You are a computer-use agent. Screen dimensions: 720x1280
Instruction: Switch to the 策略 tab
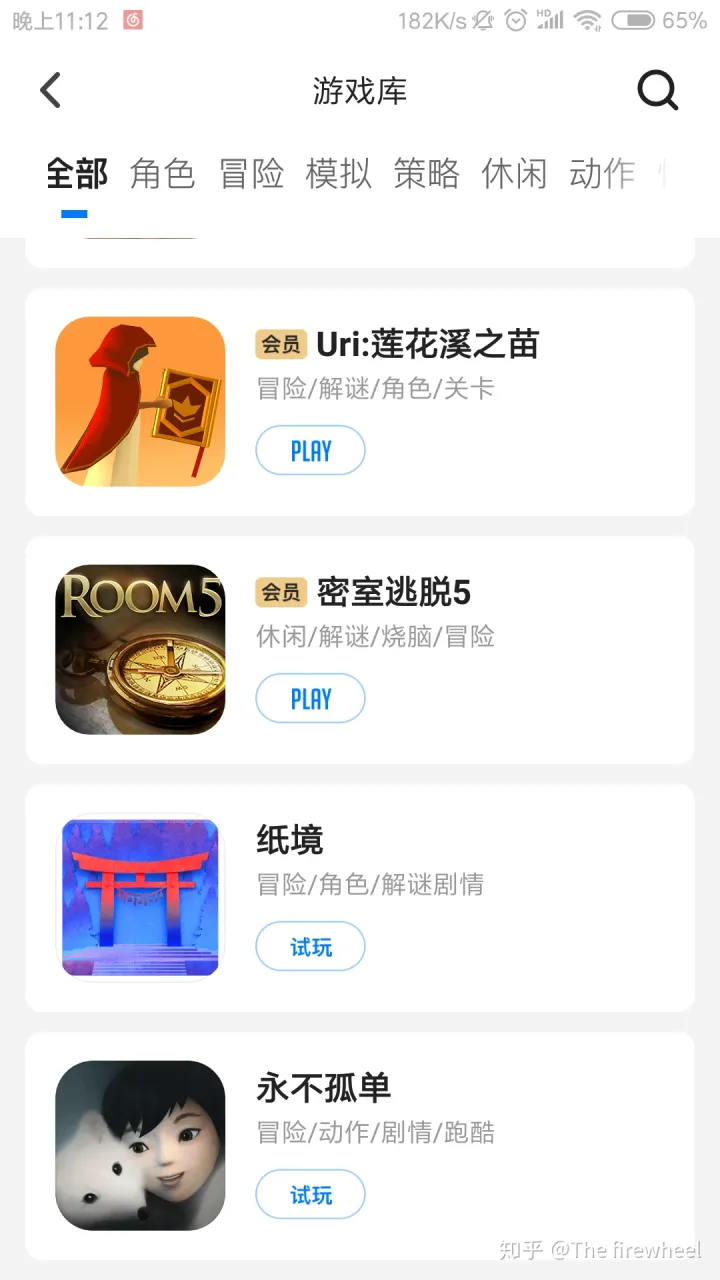coord(426,172)
